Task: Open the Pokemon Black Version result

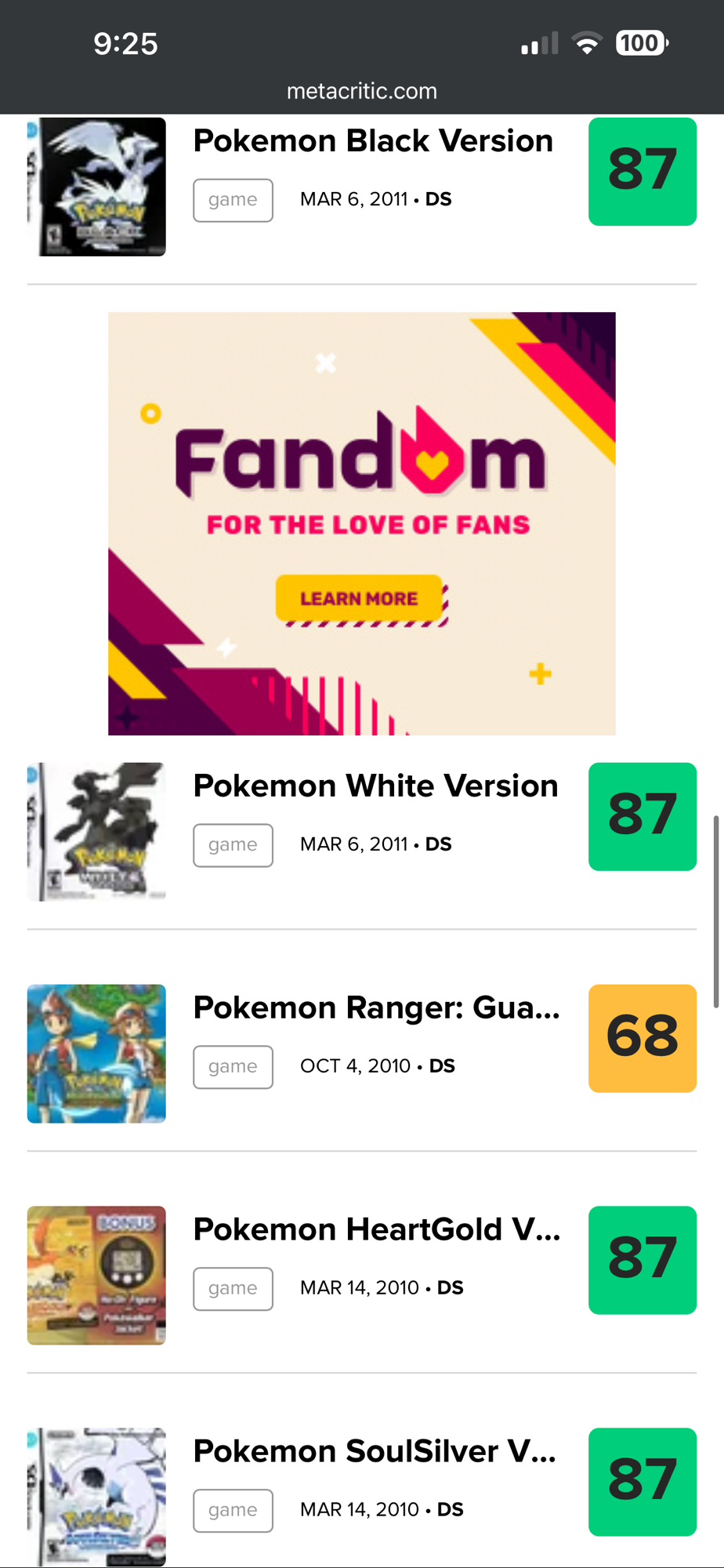Action: [x=373, y=142]
